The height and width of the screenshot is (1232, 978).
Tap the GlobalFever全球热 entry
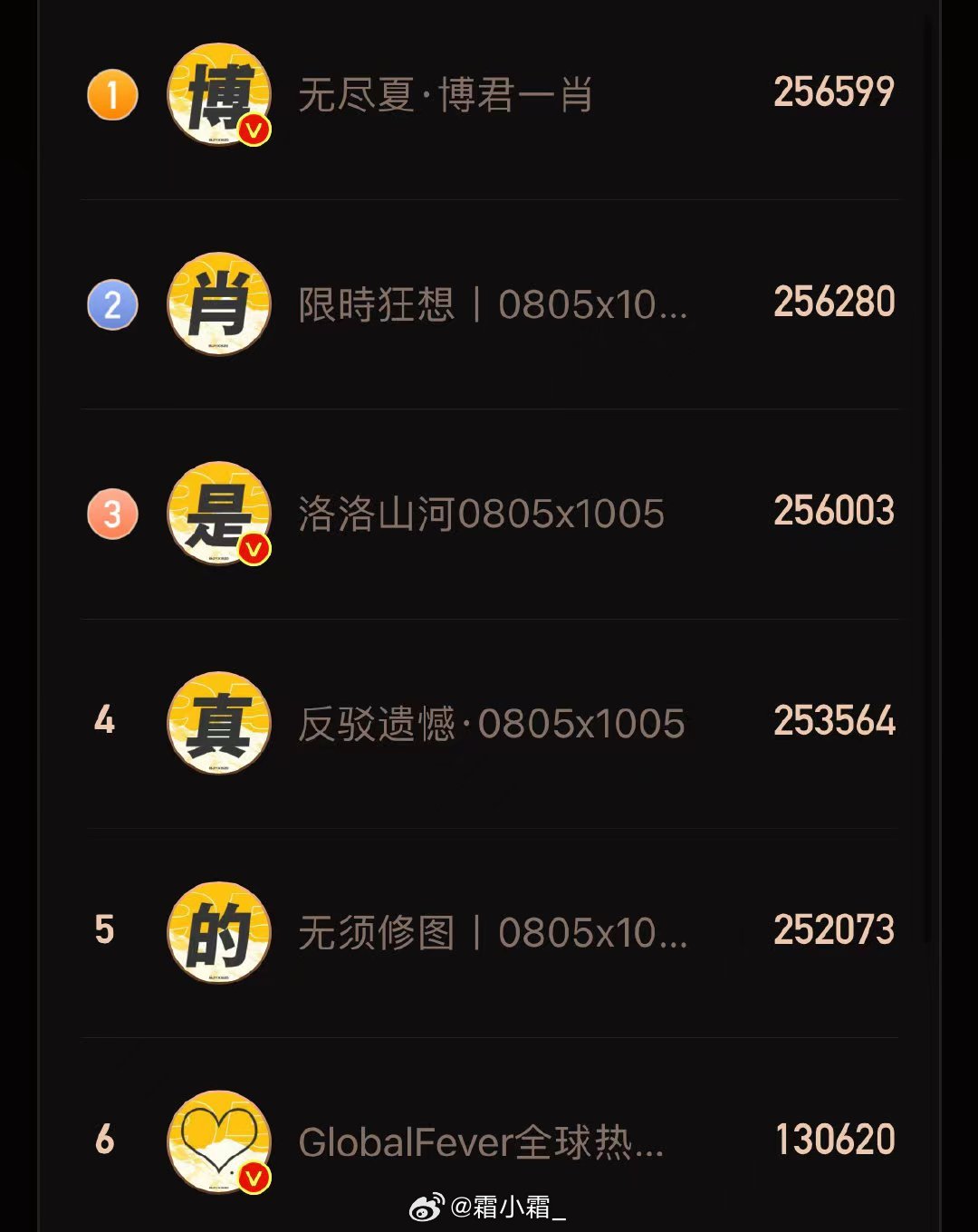click(480, 1141)
